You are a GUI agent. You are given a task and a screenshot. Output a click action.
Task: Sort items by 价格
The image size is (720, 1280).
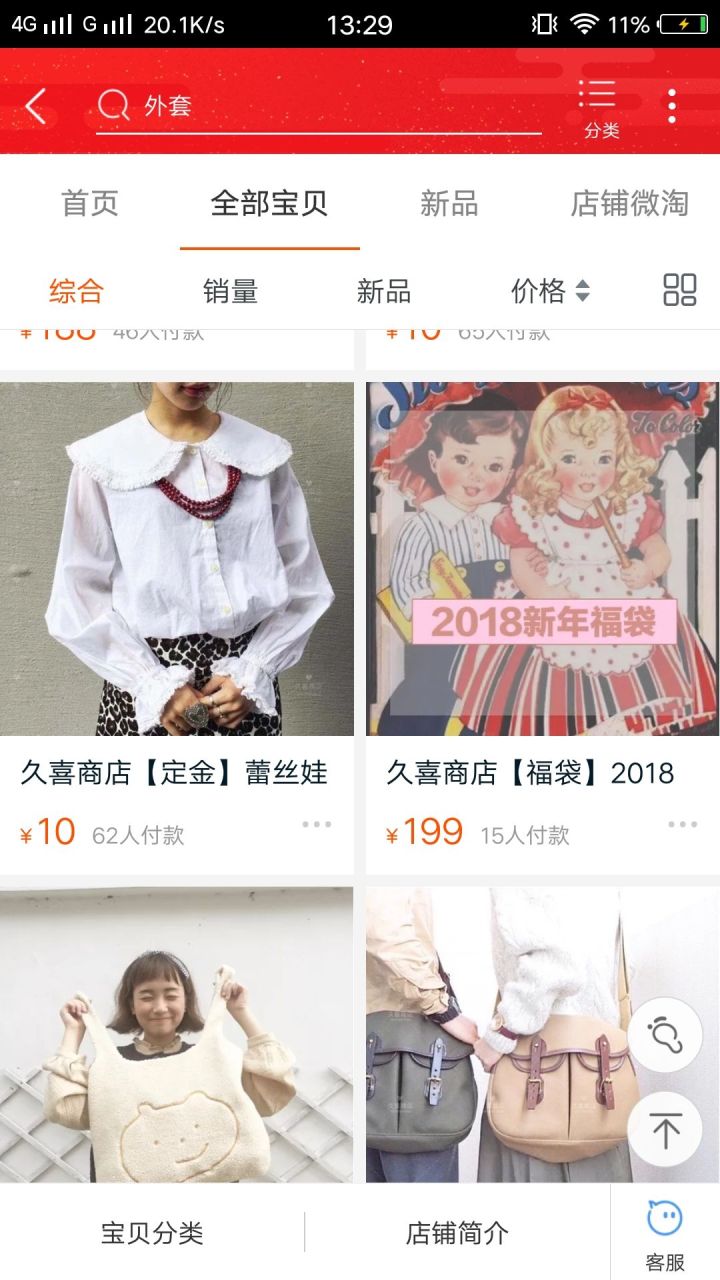click(x=549, y=291)
